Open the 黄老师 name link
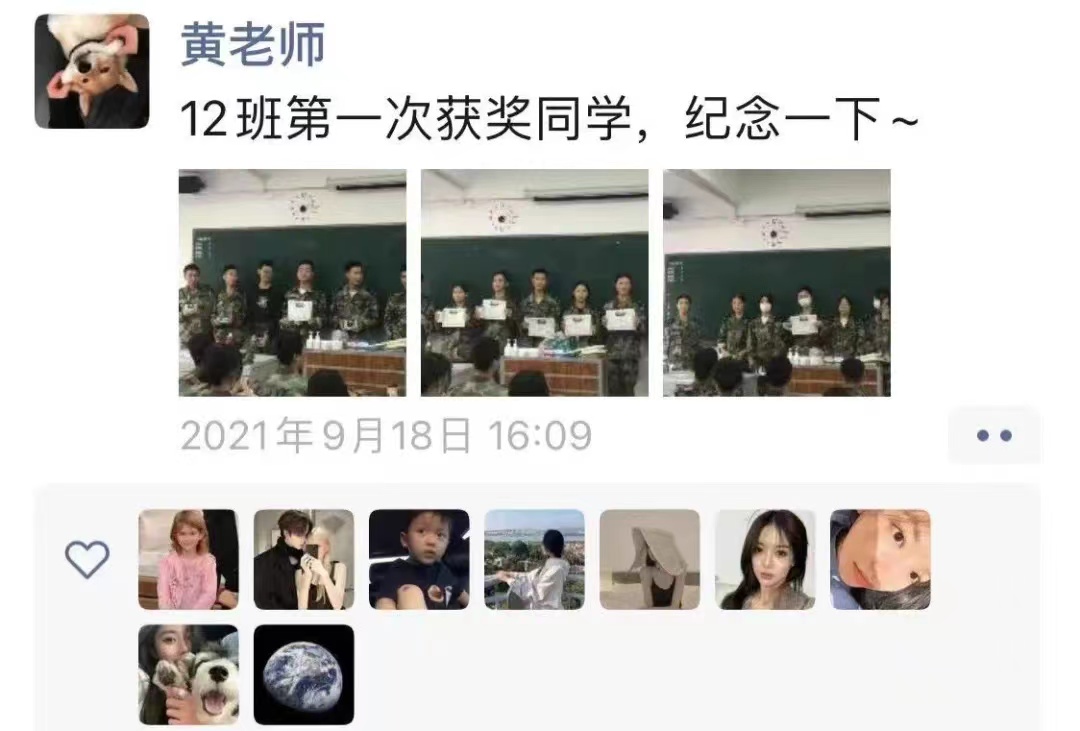This screenshot has width=1080, height=731. coord(252,45)
